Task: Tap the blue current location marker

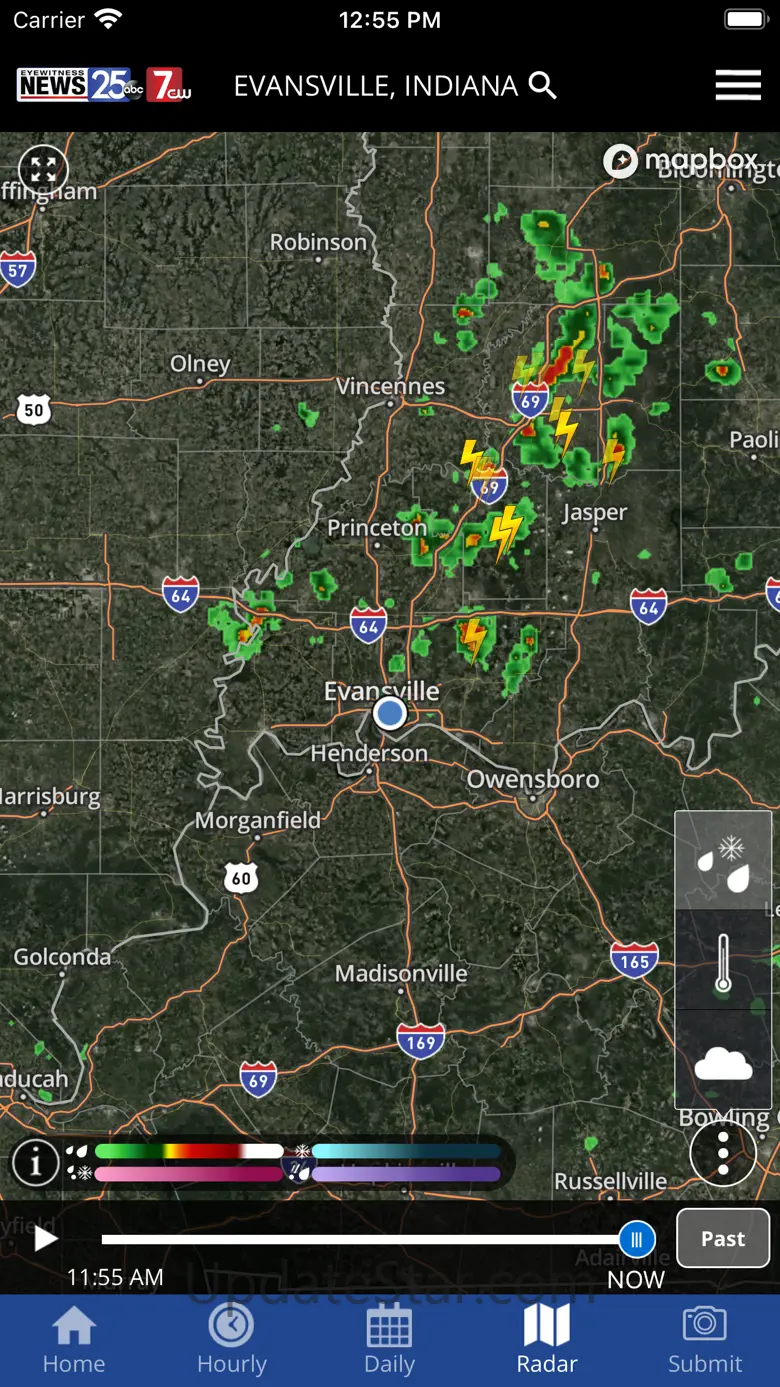Action: coord(389,713)
